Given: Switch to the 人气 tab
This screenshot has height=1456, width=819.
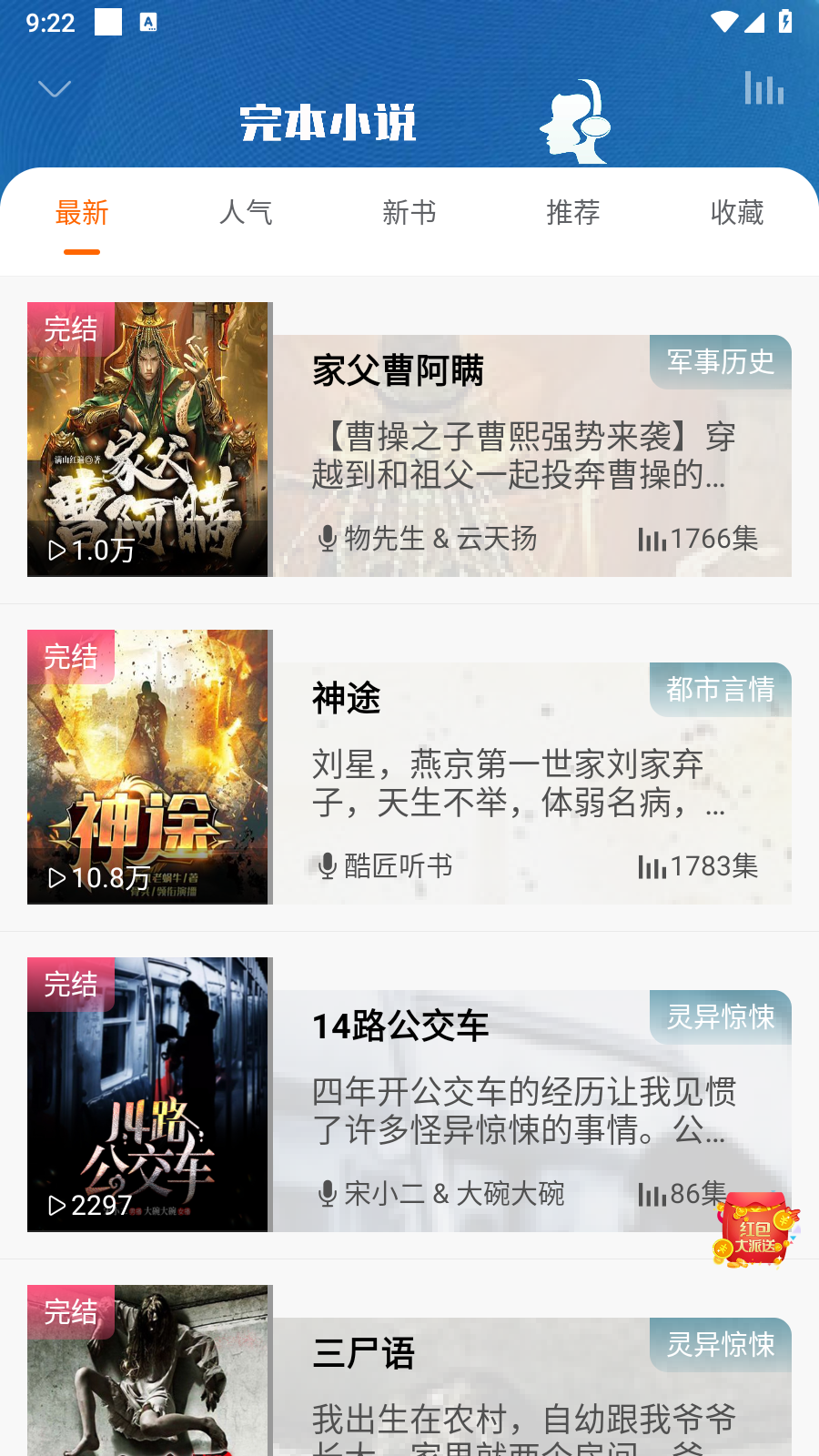Looking at the screenshot, I should 245,212.
